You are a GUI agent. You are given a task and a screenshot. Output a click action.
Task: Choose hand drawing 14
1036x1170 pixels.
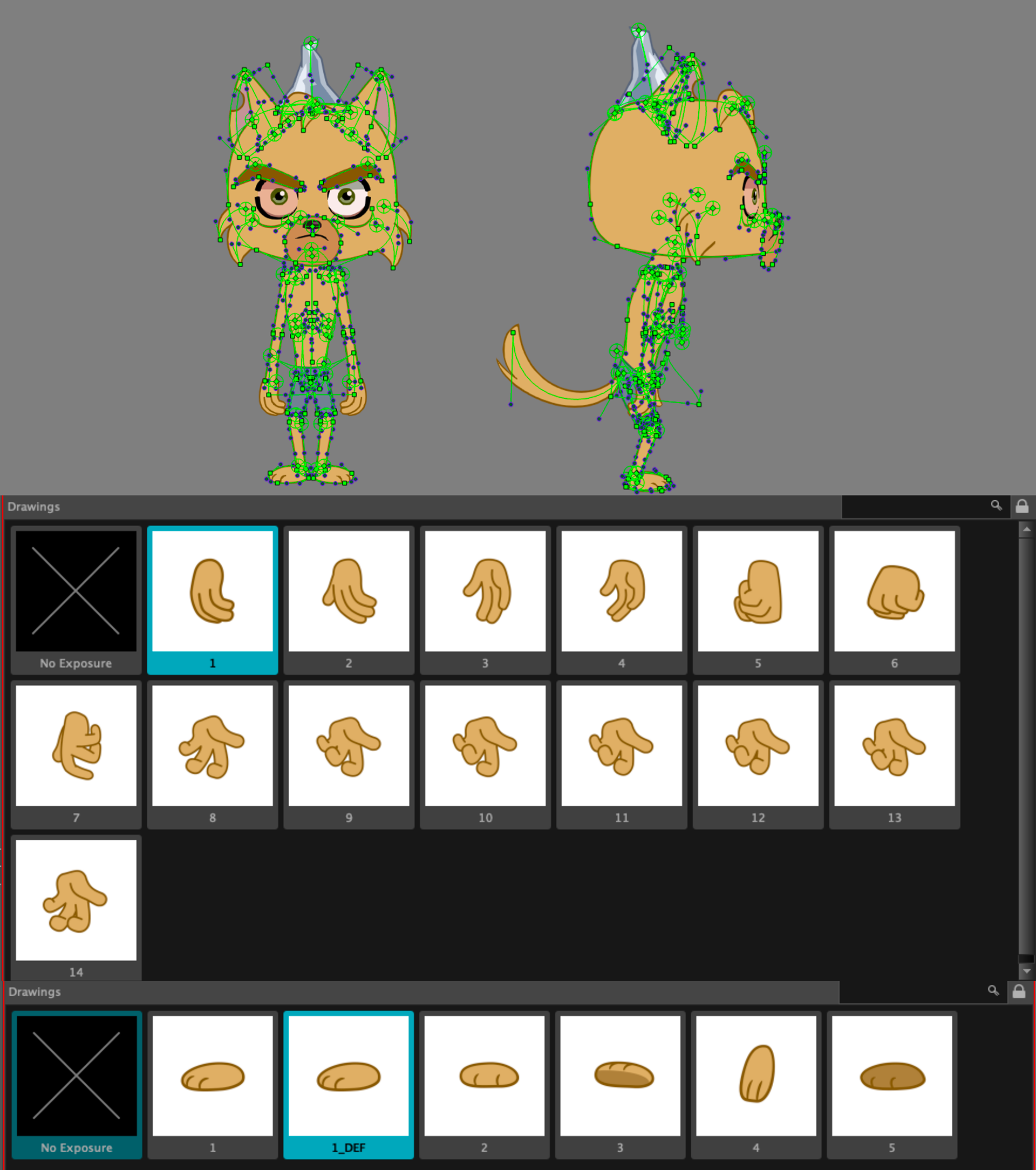coord(76,908)
